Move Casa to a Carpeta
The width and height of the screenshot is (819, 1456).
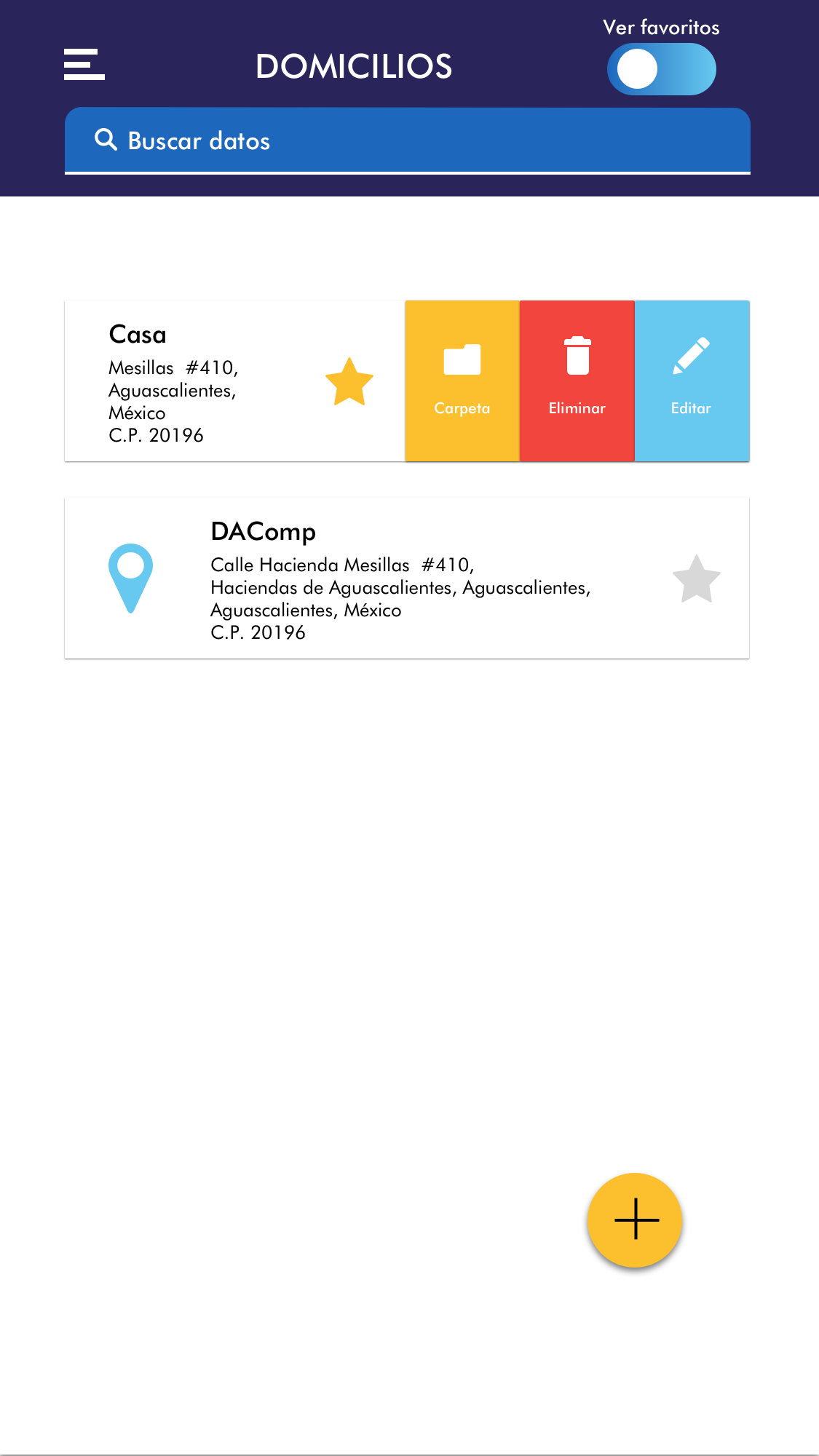pos(462,381)
